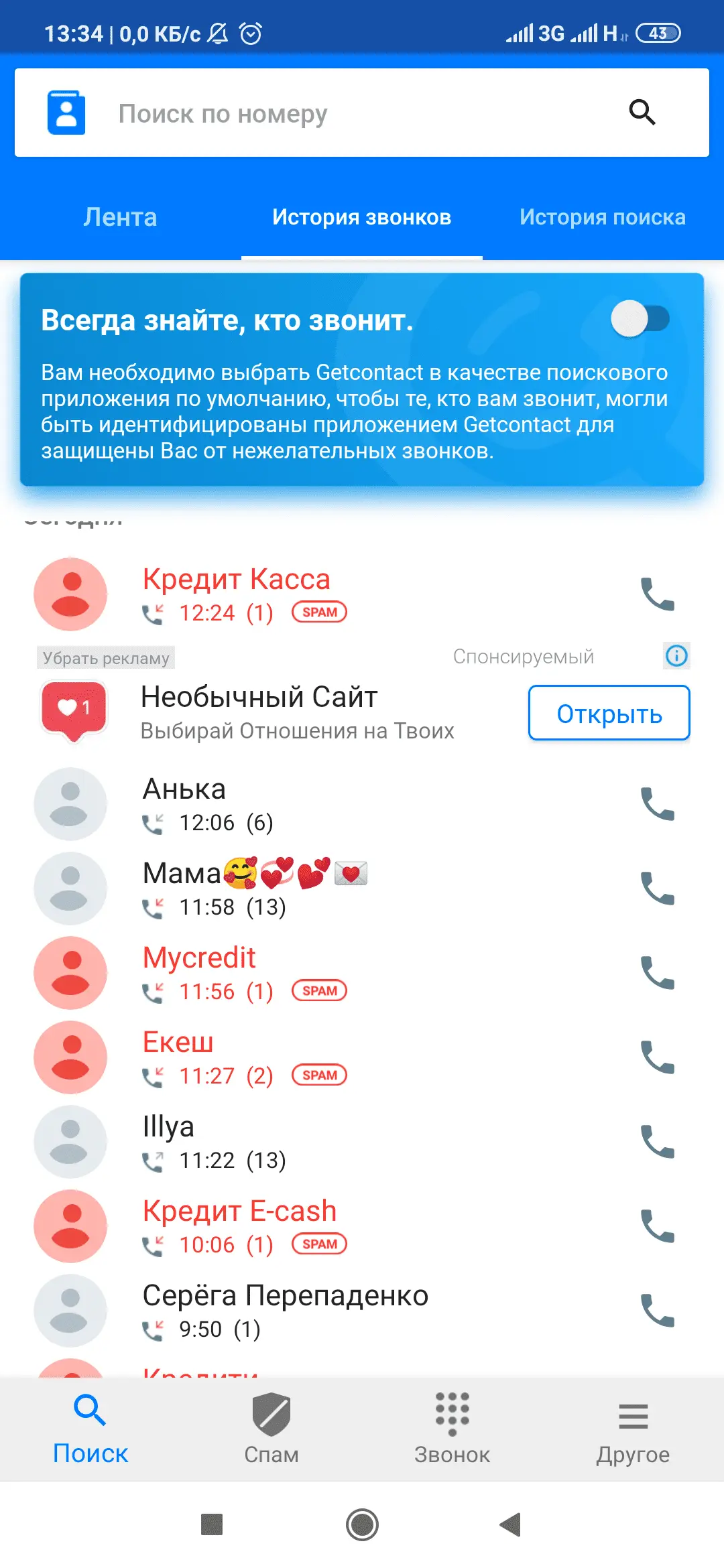The height and width of the screenshot is (1568, 724).
Task: Call back Кредит Касса
Action: [657, 594]
